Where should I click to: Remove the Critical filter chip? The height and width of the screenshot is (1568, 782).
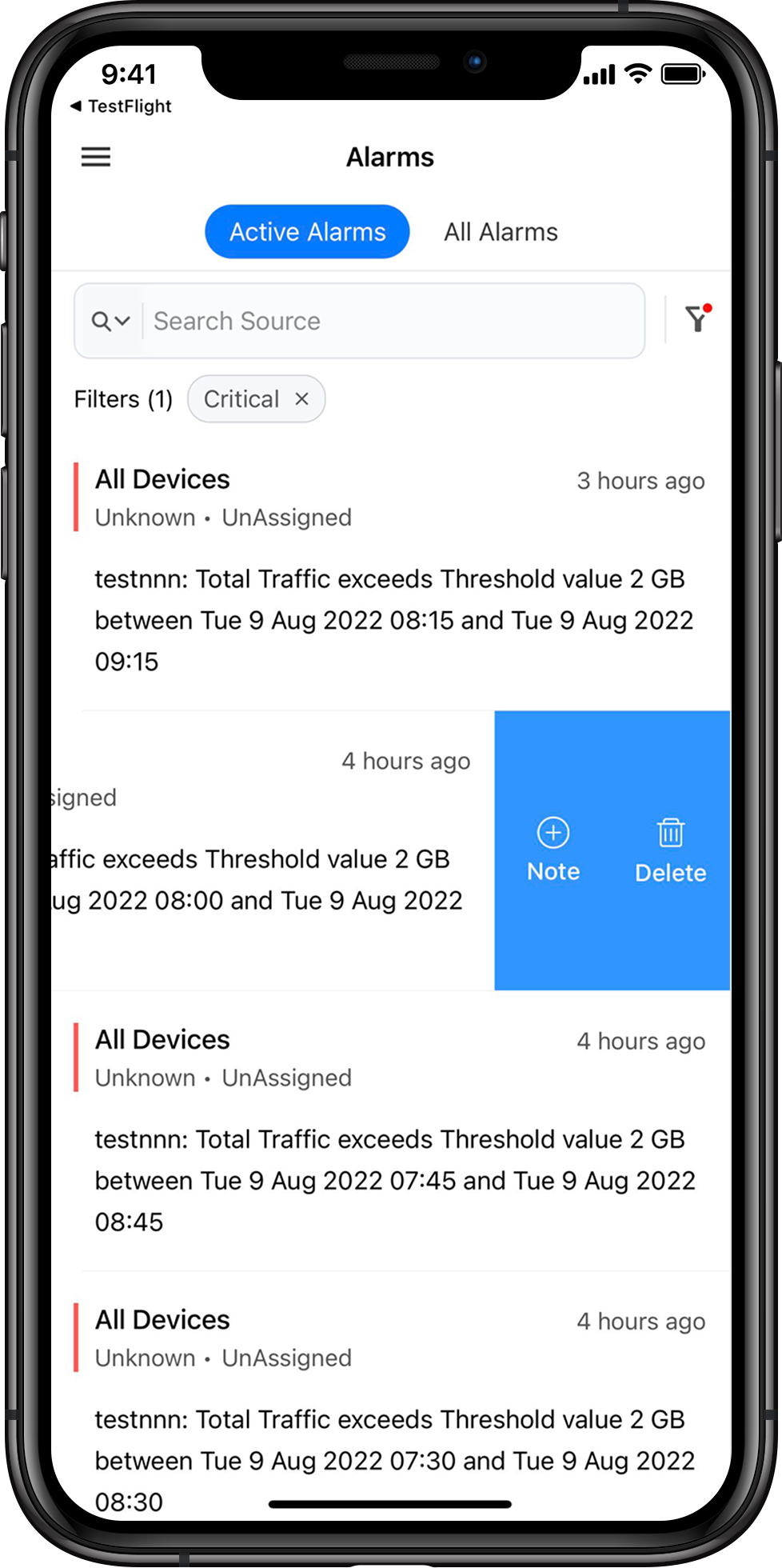tap(301, 398)
